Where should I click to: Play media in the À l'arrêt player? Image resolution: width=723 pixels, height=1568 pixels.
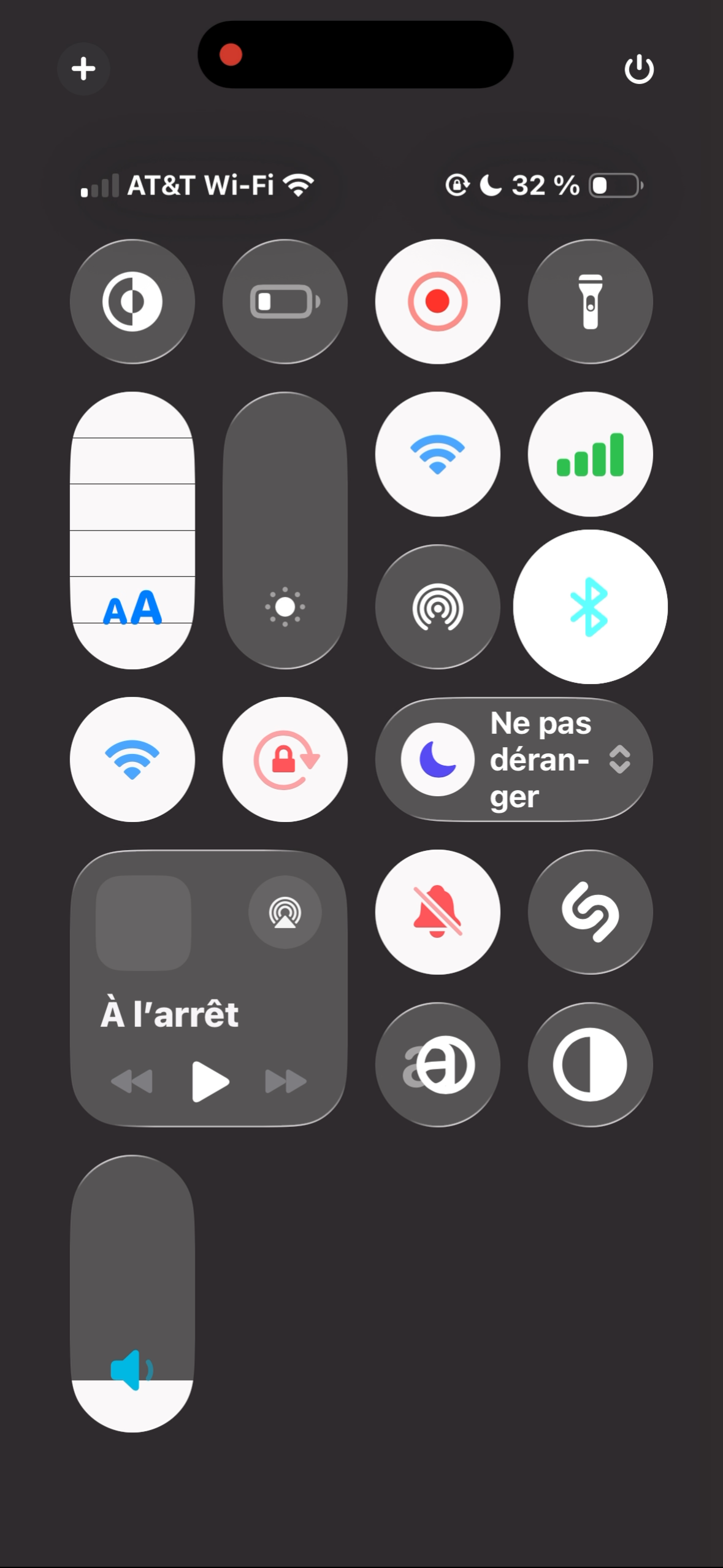click(x=210, y=1081)
